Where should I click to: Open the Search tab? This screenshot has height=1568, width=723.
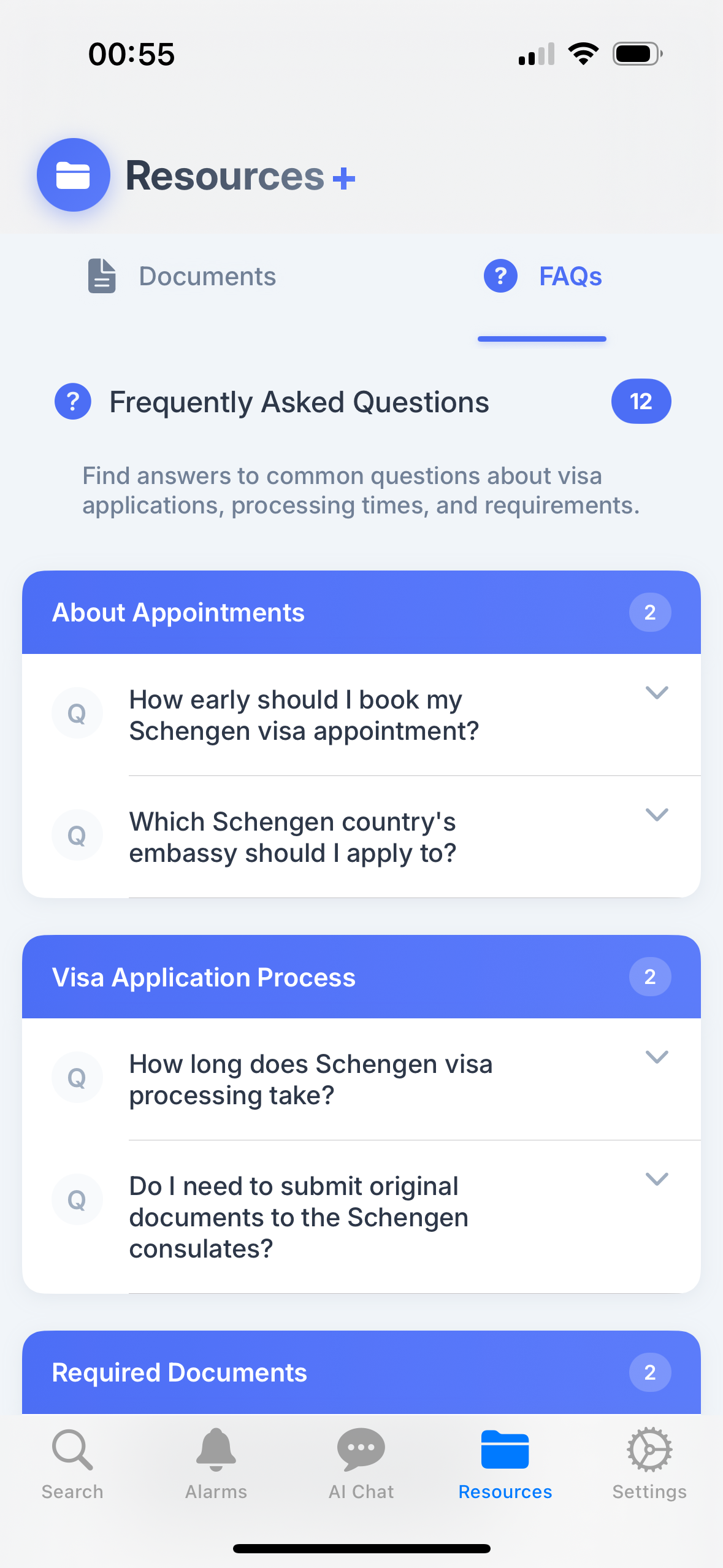pyautogui.click(x=72, y=1464)
